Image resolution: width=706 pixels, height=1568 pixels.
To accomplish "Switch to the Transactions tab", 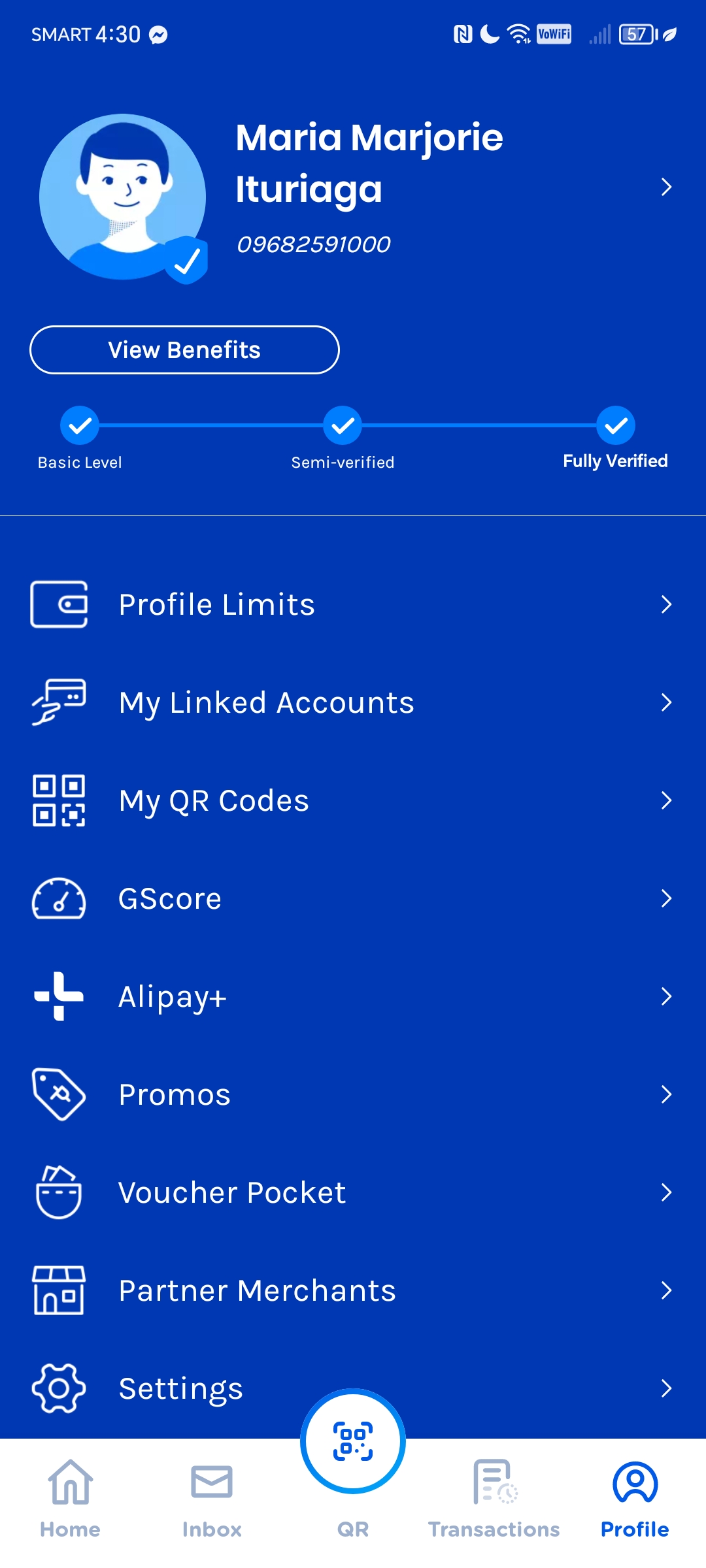I will pos(494,1496).
